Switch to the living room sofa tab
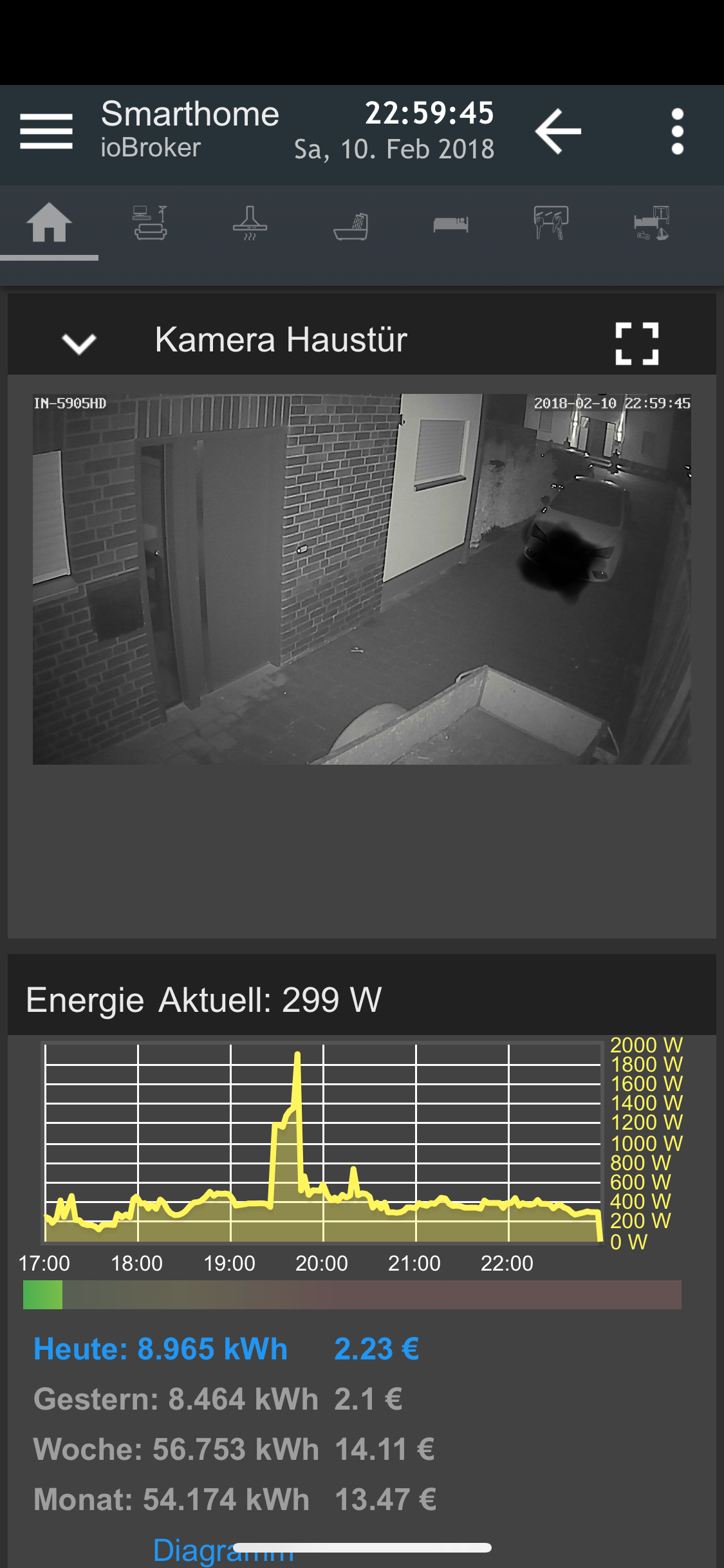Image resolution: width=724 pixels, height=1568 pixels. pyautogui.click(x=150, y=223)
